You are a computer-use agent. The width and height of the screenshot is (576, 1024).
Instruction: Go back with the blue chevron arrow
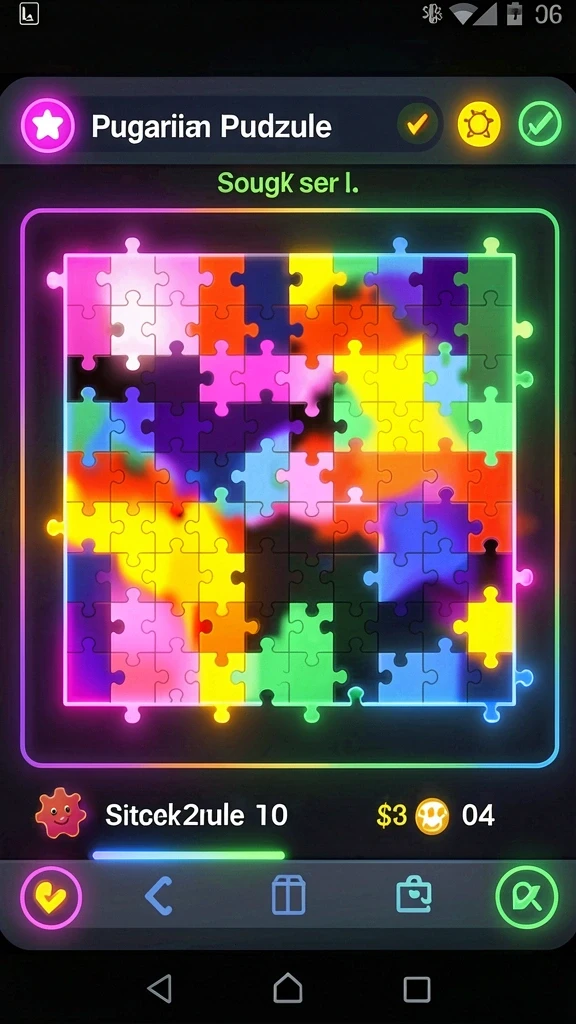tap(159, 895)
